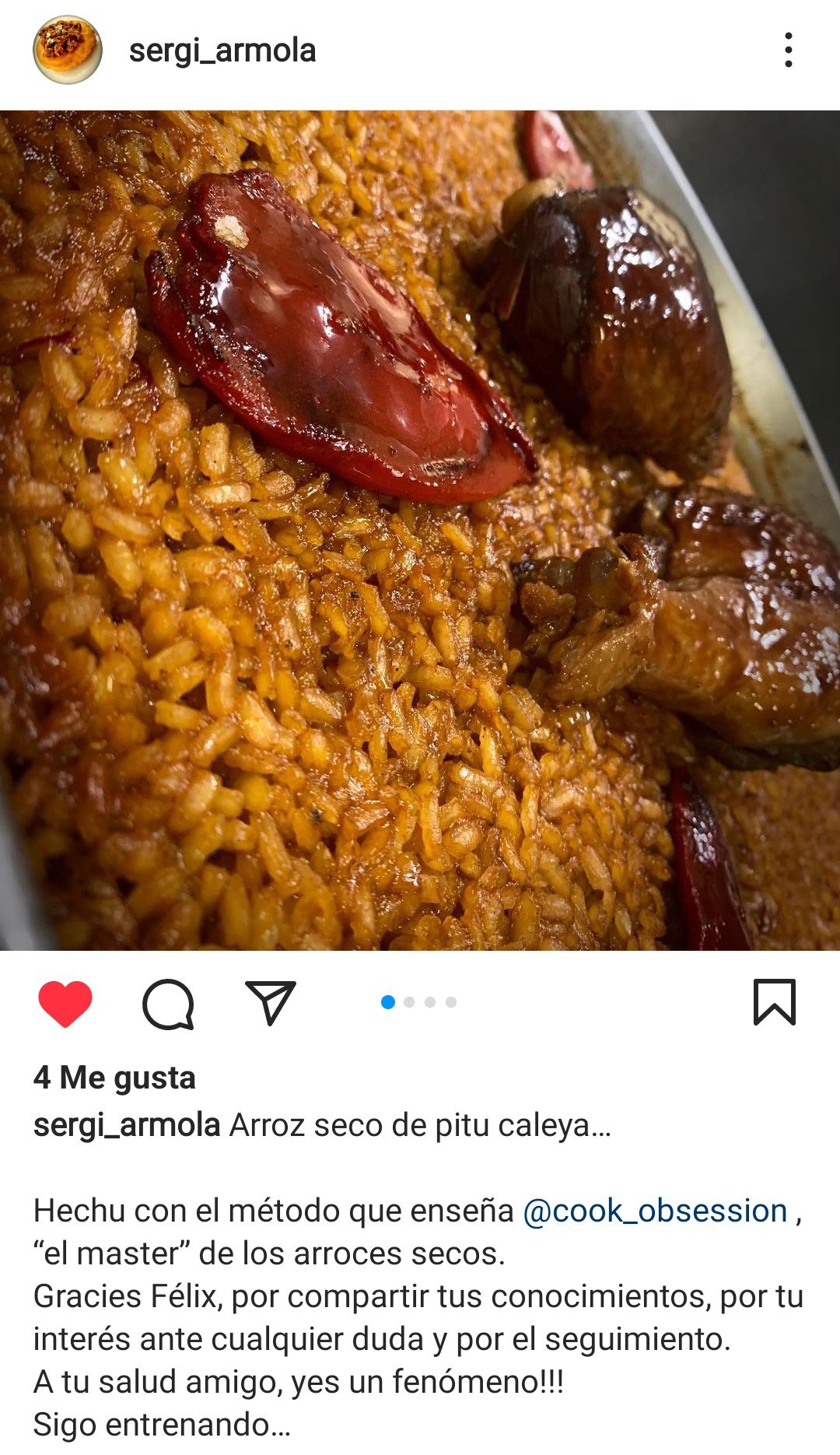840x1455 pixels.
Task: Share the post with the paper plane icon
Action: click(x=271, y=1002)
